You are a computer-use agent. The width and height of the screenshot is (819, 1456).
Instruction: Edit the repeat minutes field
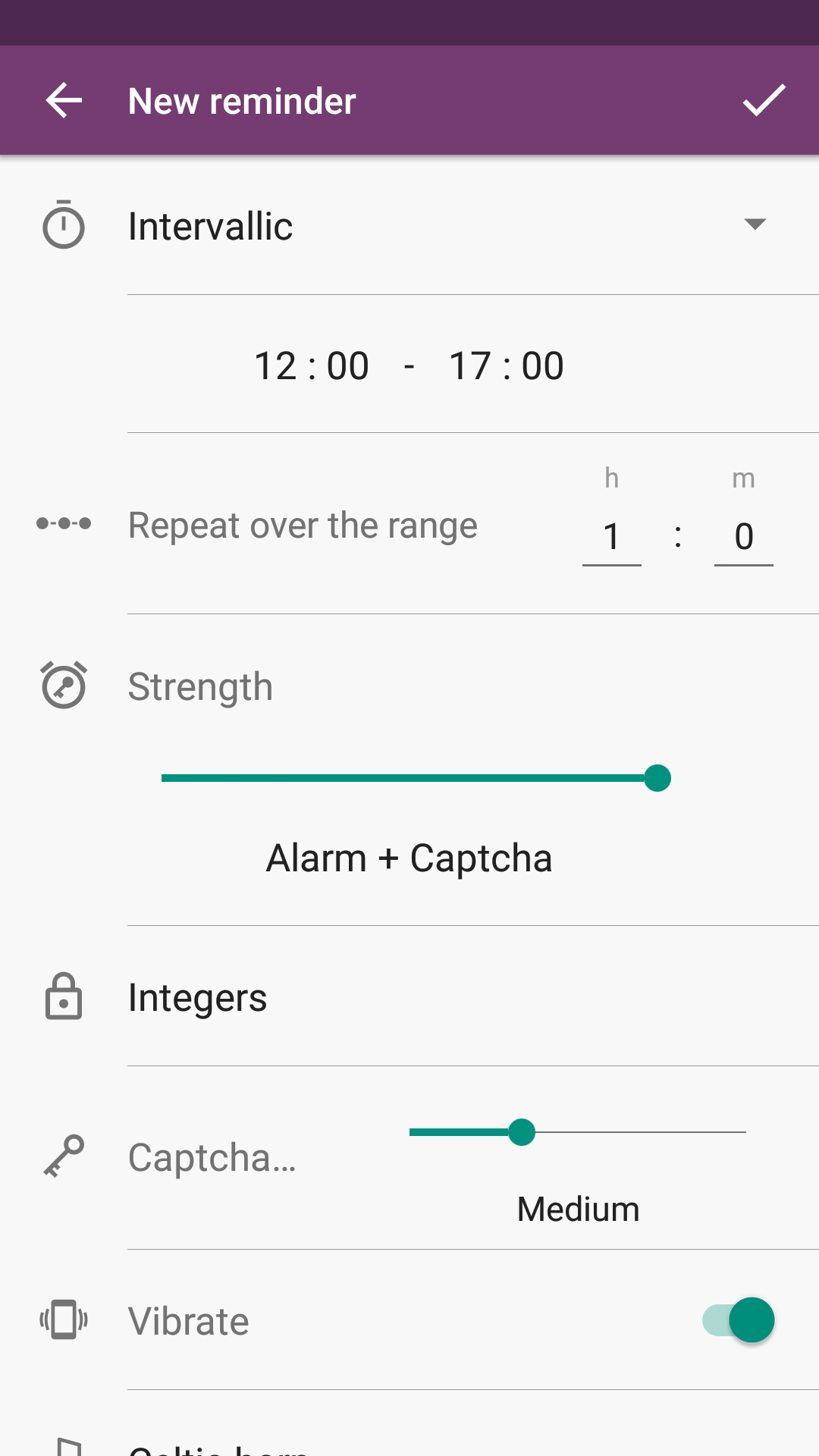point(743,537)
